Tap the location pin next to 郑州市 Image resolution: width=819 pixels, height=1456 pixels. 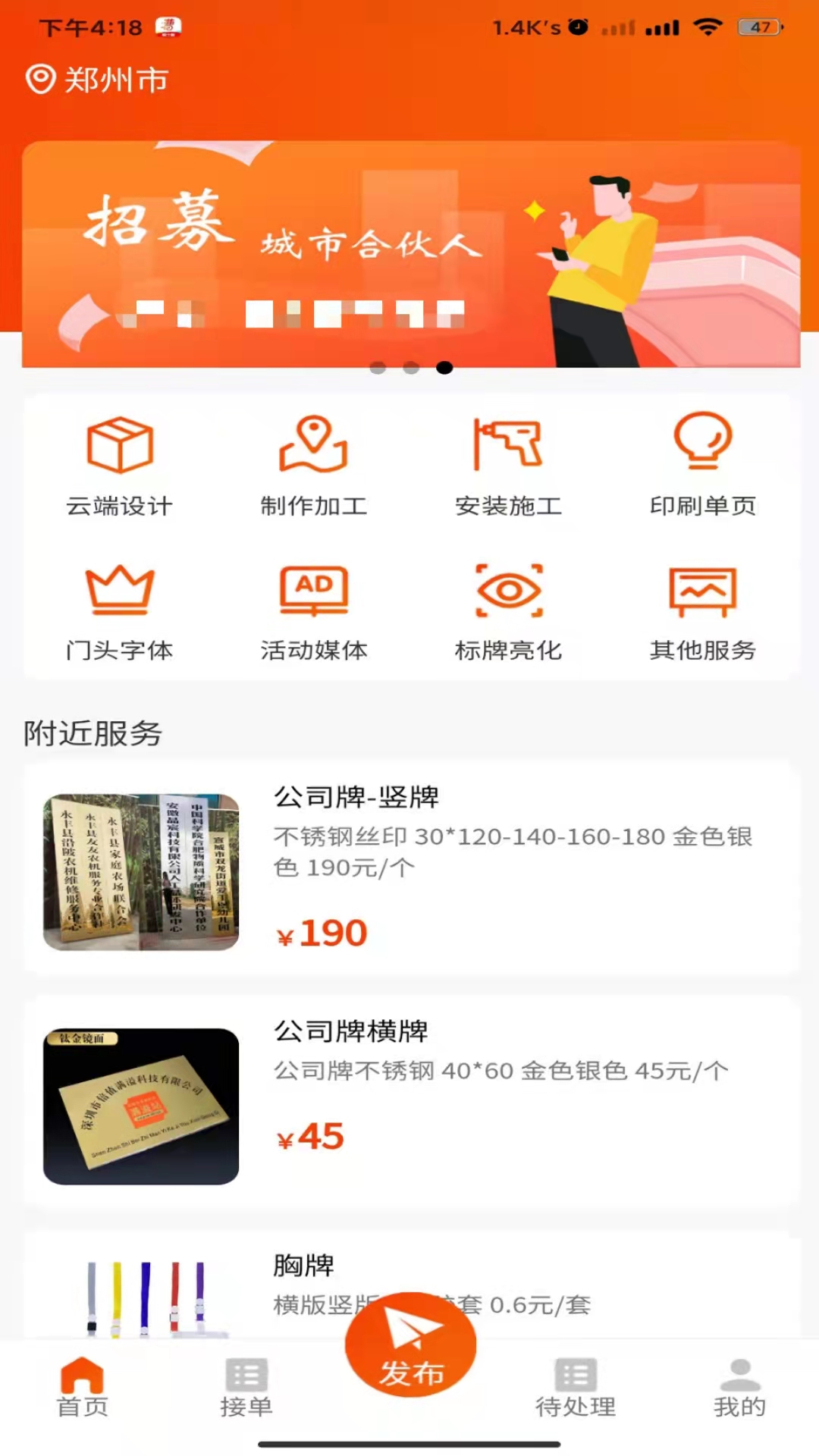pyautogui.click(x=39, y=78)
